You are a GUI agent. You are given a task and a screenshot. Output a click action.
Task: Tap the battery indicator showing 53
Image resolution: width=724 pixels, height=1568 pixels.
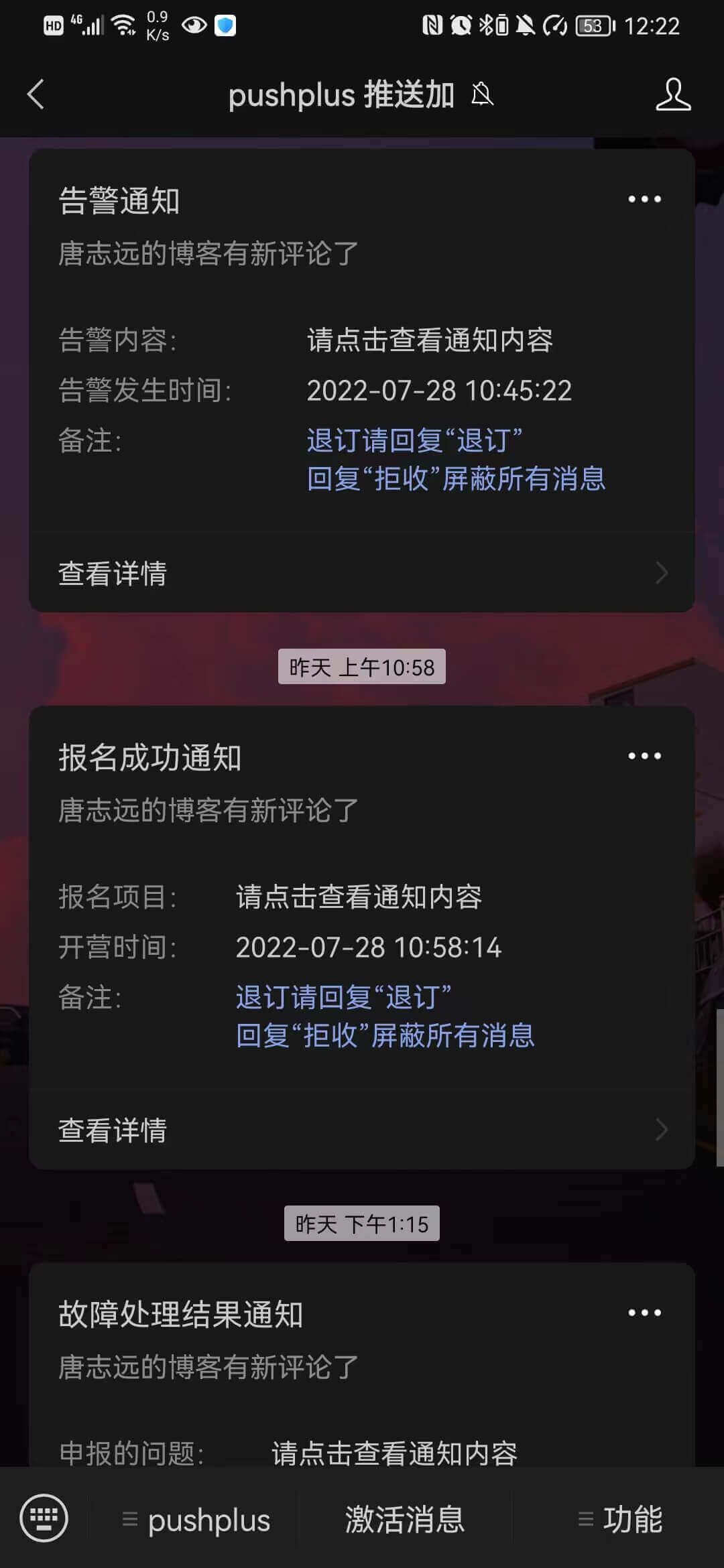pyautogui.click(x=591, y=25)
